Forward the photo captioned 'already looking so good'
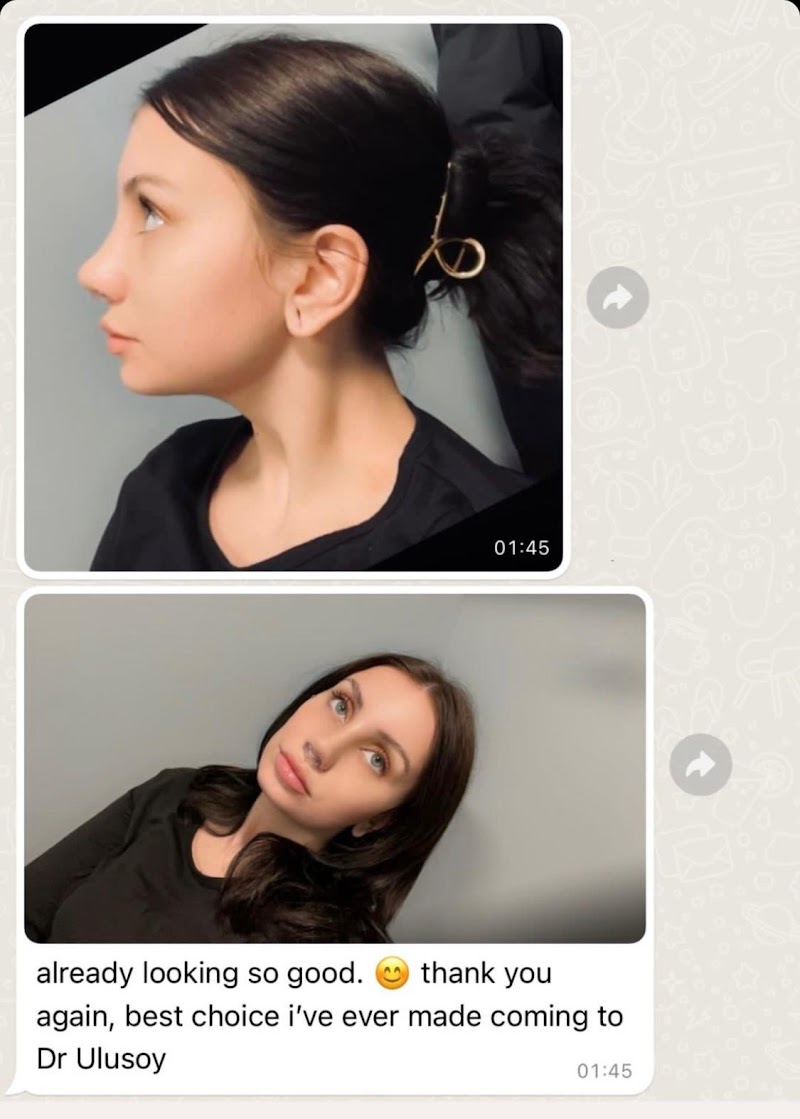 point(700,765)
